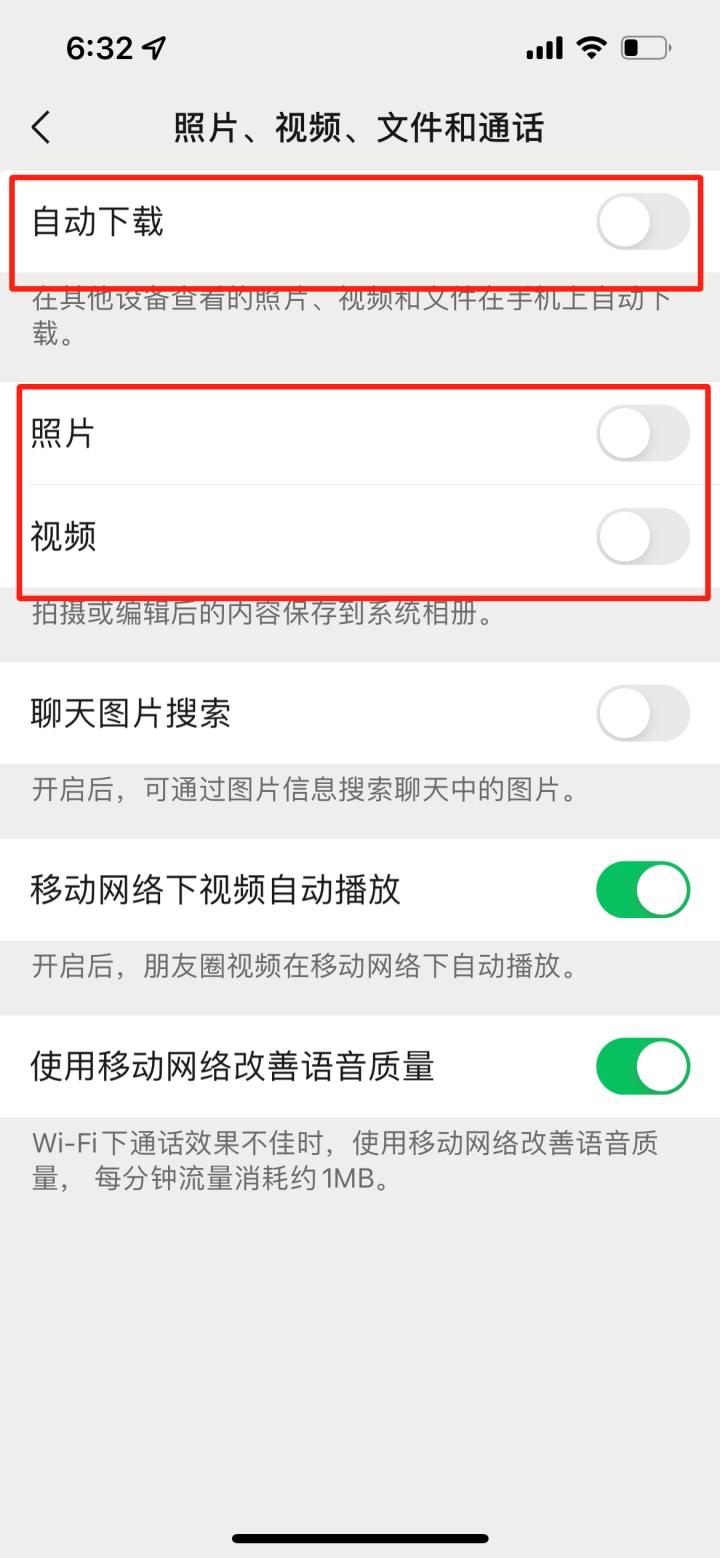The height and width of the screenshot is (1558, 720).
Task: Disable 移动网络下视频自动播放 autoplay switch
Action: (643, 889)
